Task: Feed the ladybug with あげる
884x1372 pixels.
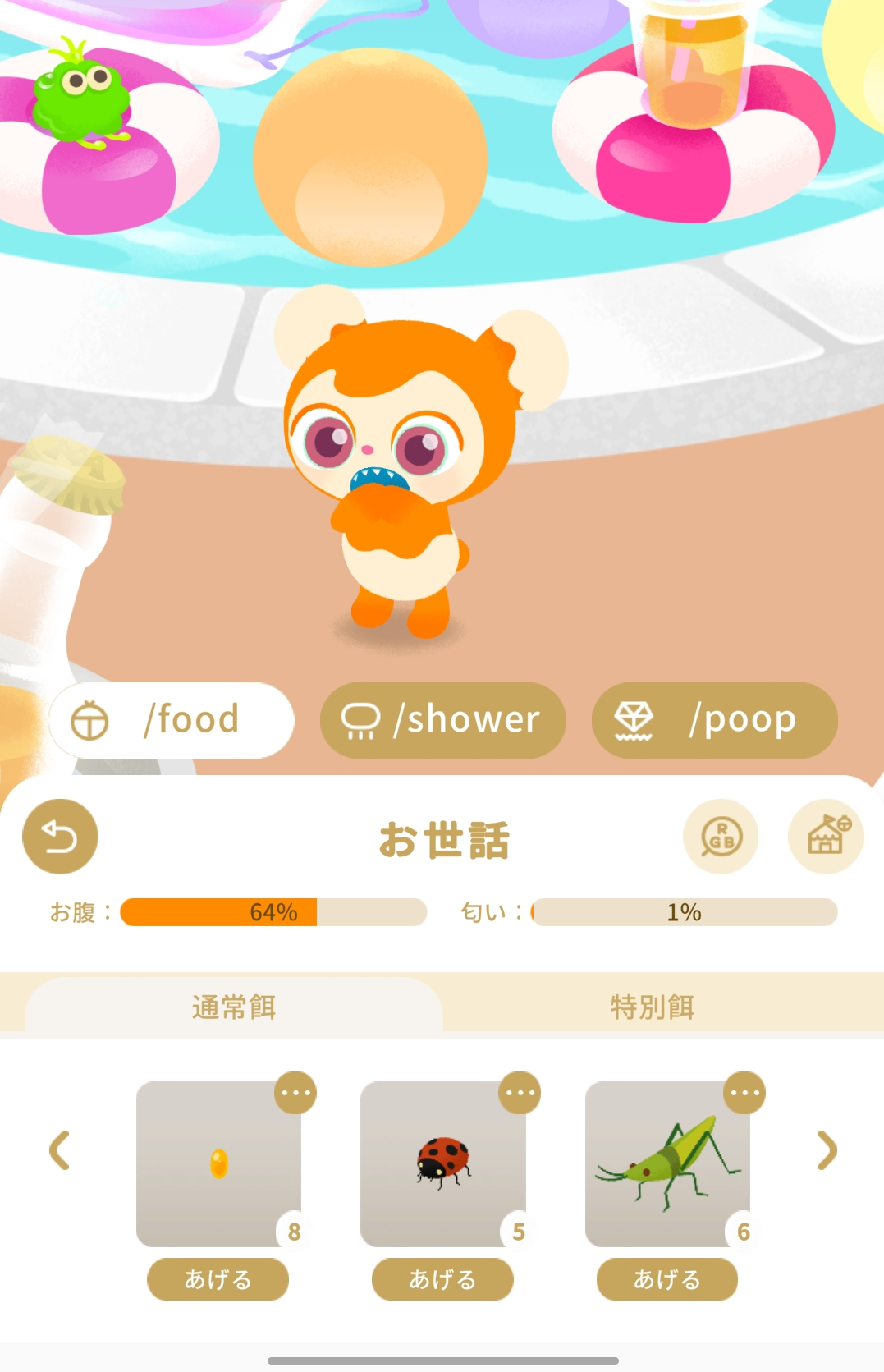Action: click(442, 1279)
